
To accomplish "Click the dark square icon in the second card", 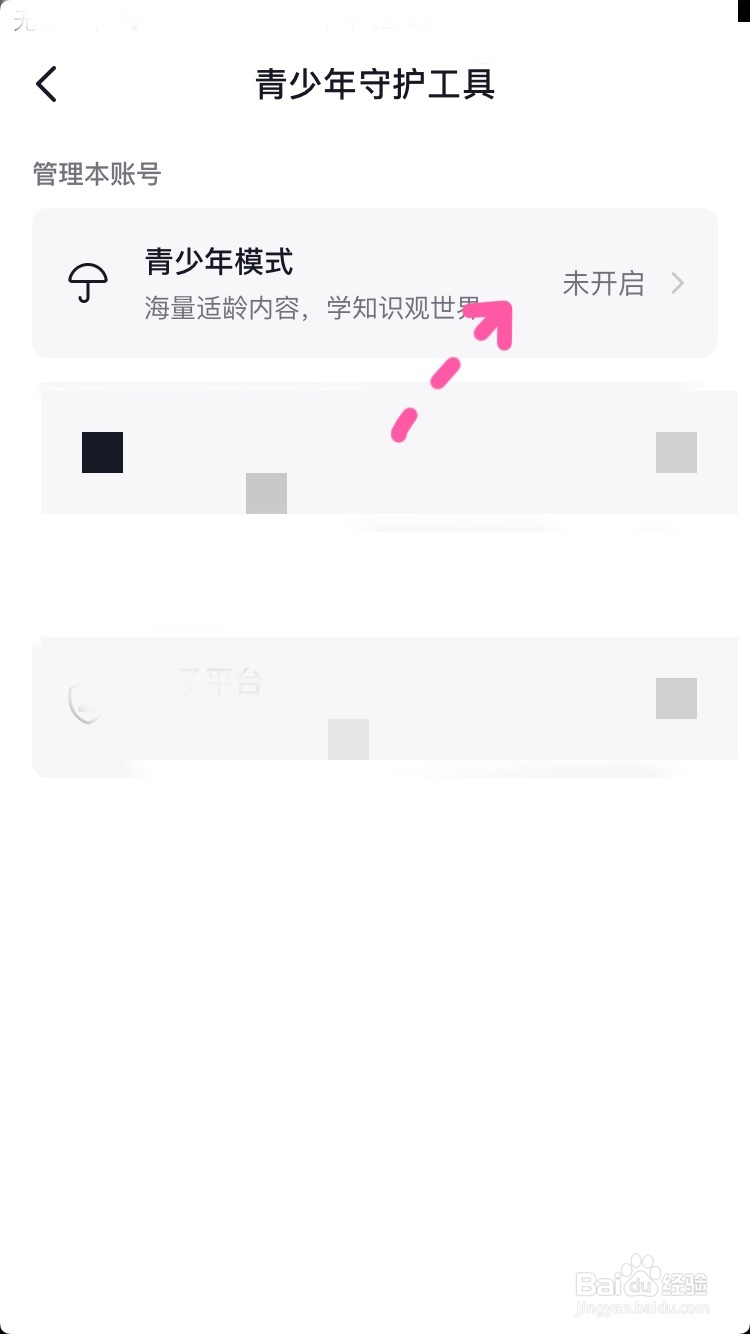I will click(103, 452).
